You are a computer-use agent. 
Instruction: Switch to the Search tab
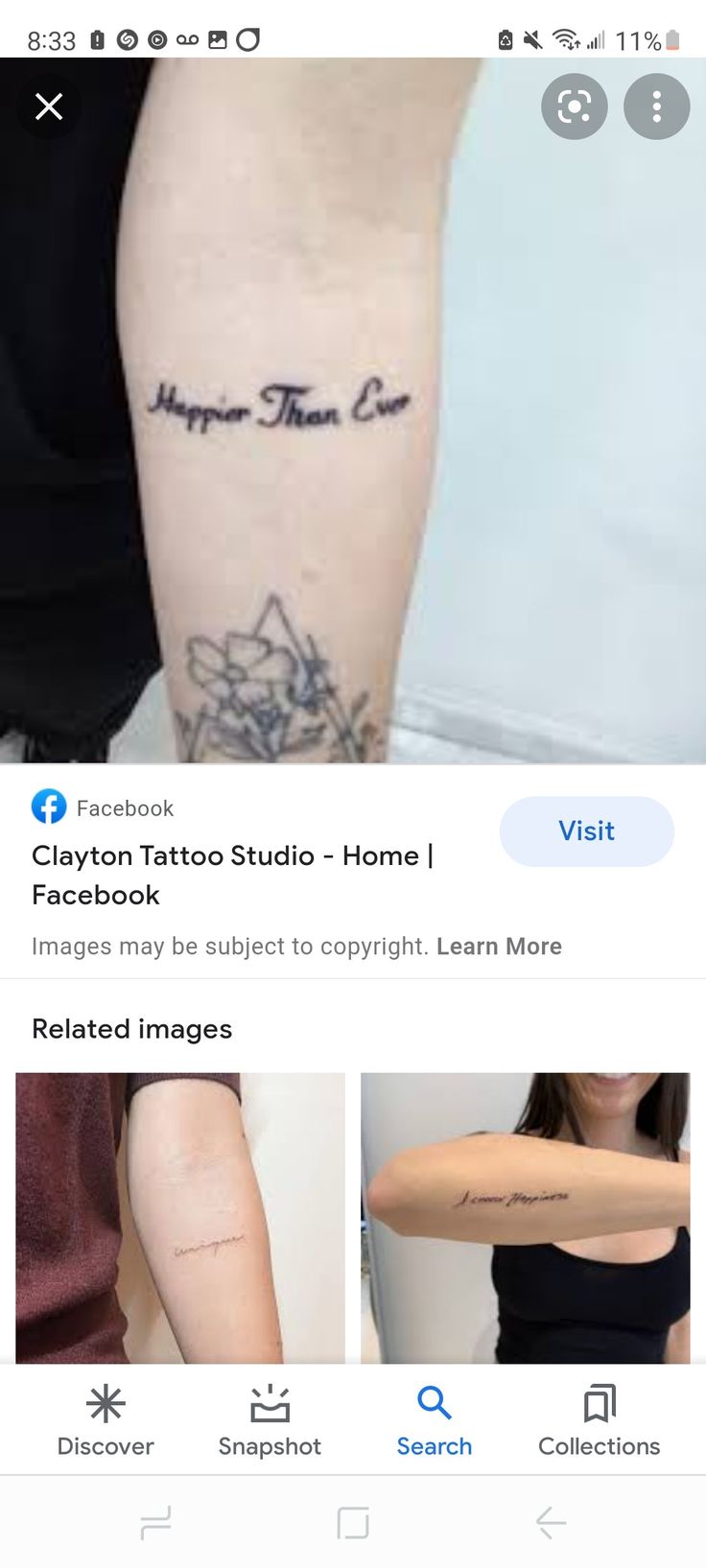click(435, 1419)
